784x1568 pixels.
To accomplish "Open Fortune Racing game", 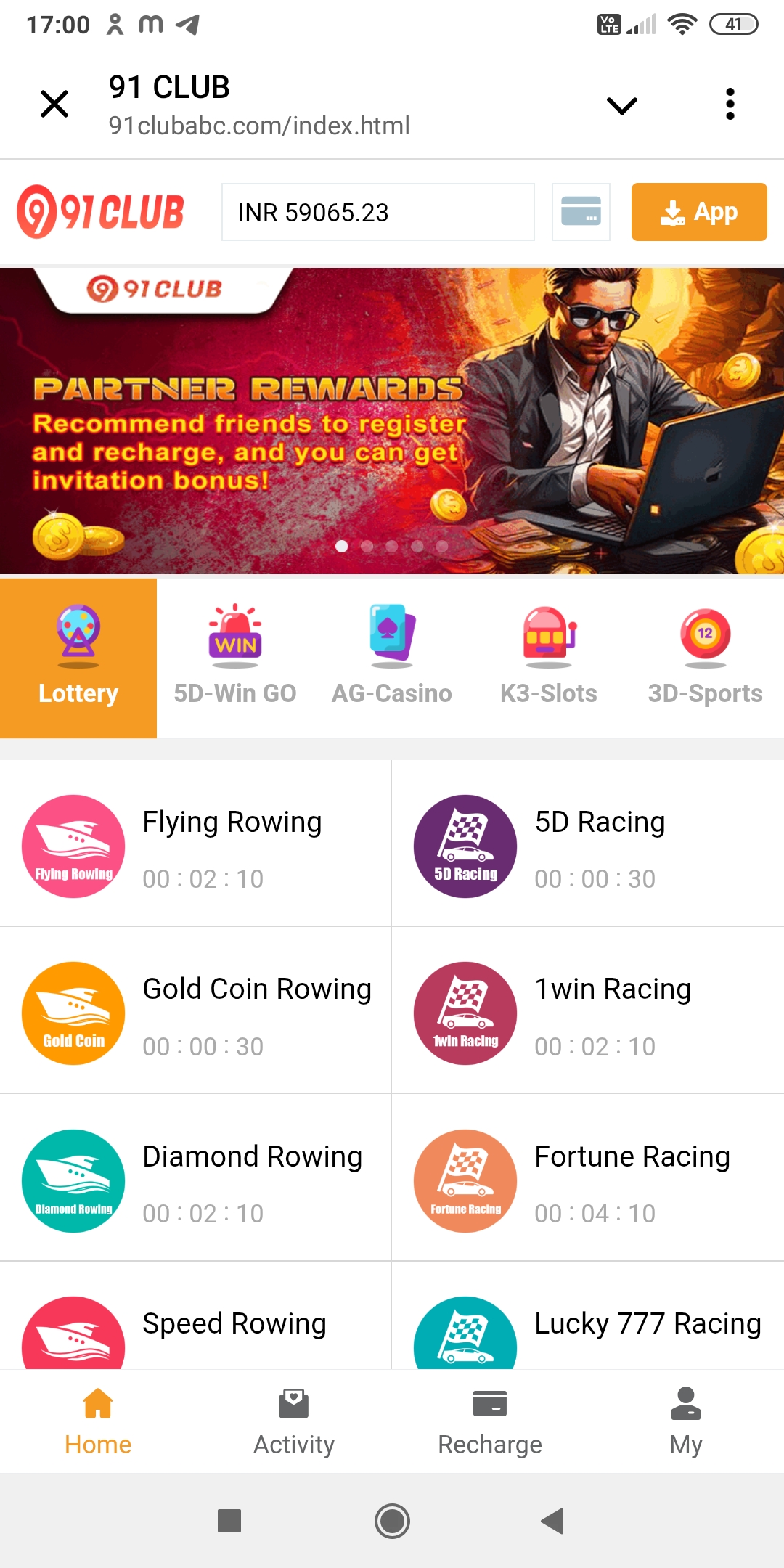I will (x=587, y=1179).
